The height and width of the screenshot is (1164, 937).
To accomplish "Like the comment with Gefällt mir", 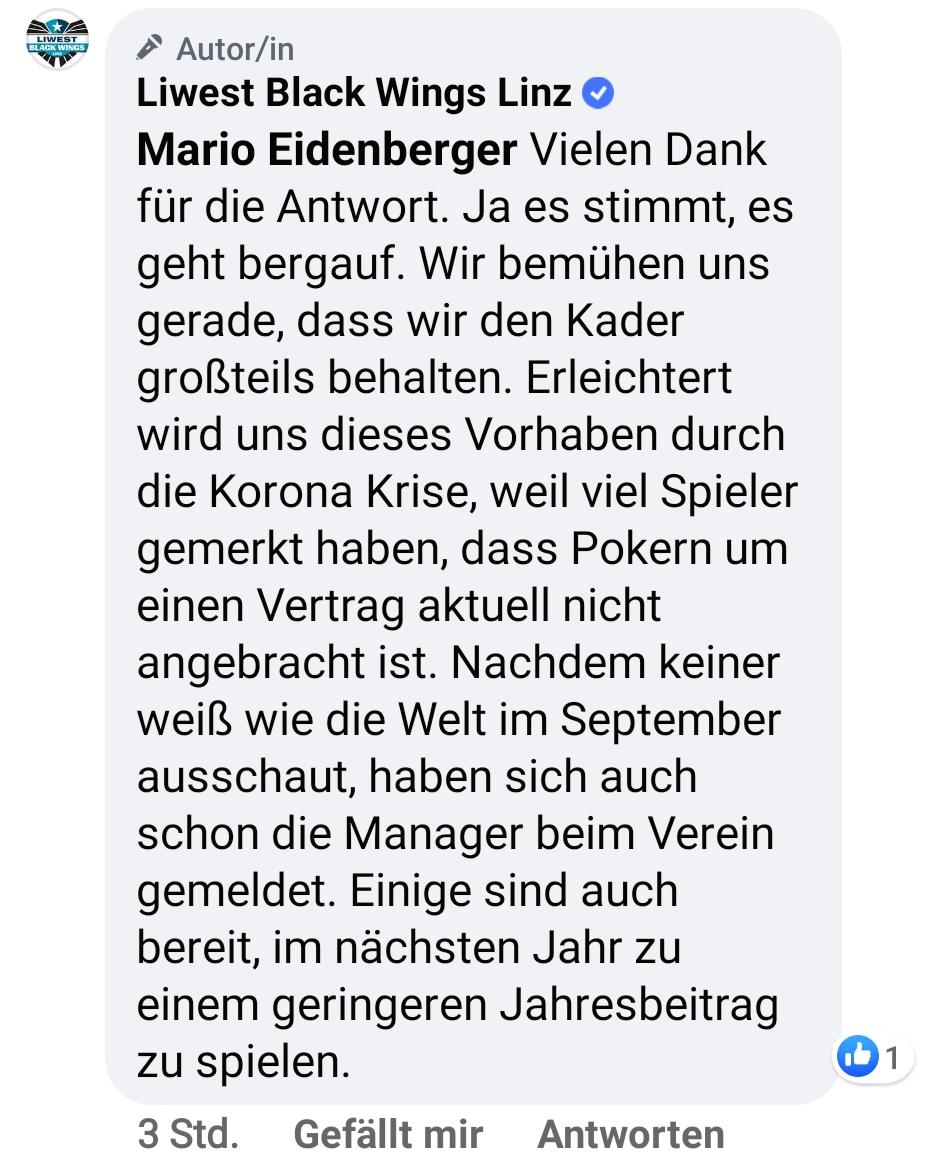I will (388, 1134).
